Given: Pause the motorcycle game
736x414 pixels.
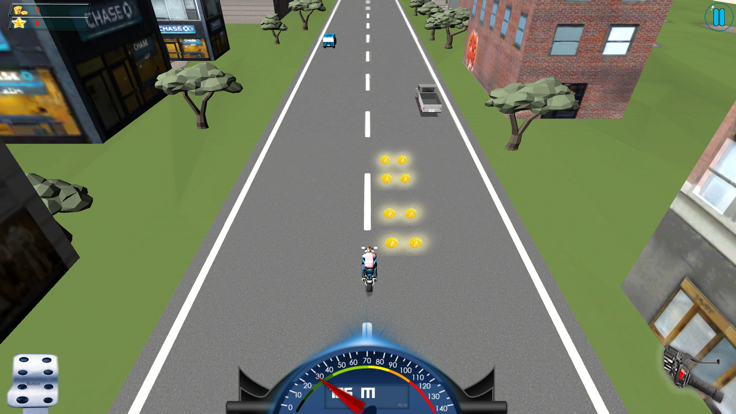Looking at the screenshot, I should pos(718,16).
